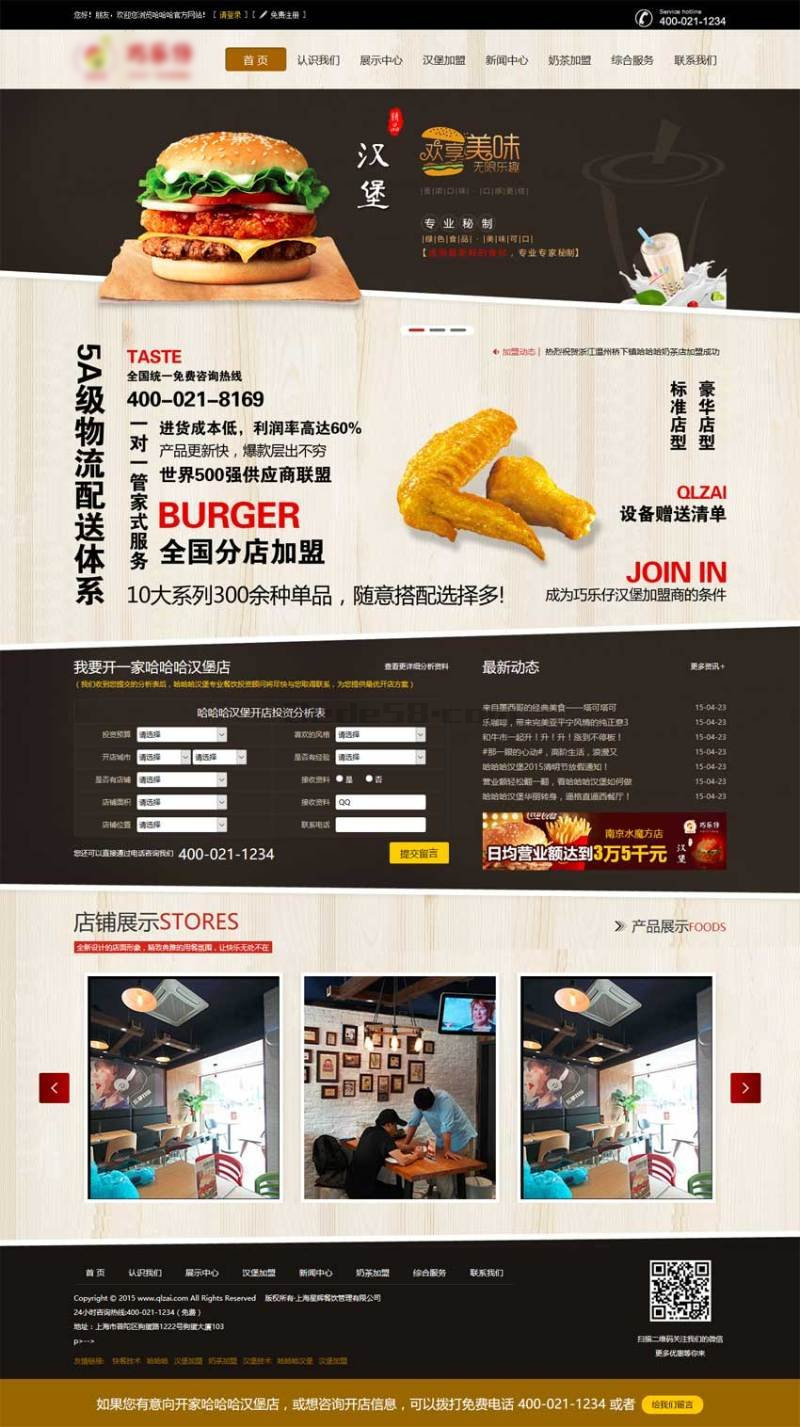Submit the form with 提交留言 button
800x1427 pixels.
click(418, 853)
